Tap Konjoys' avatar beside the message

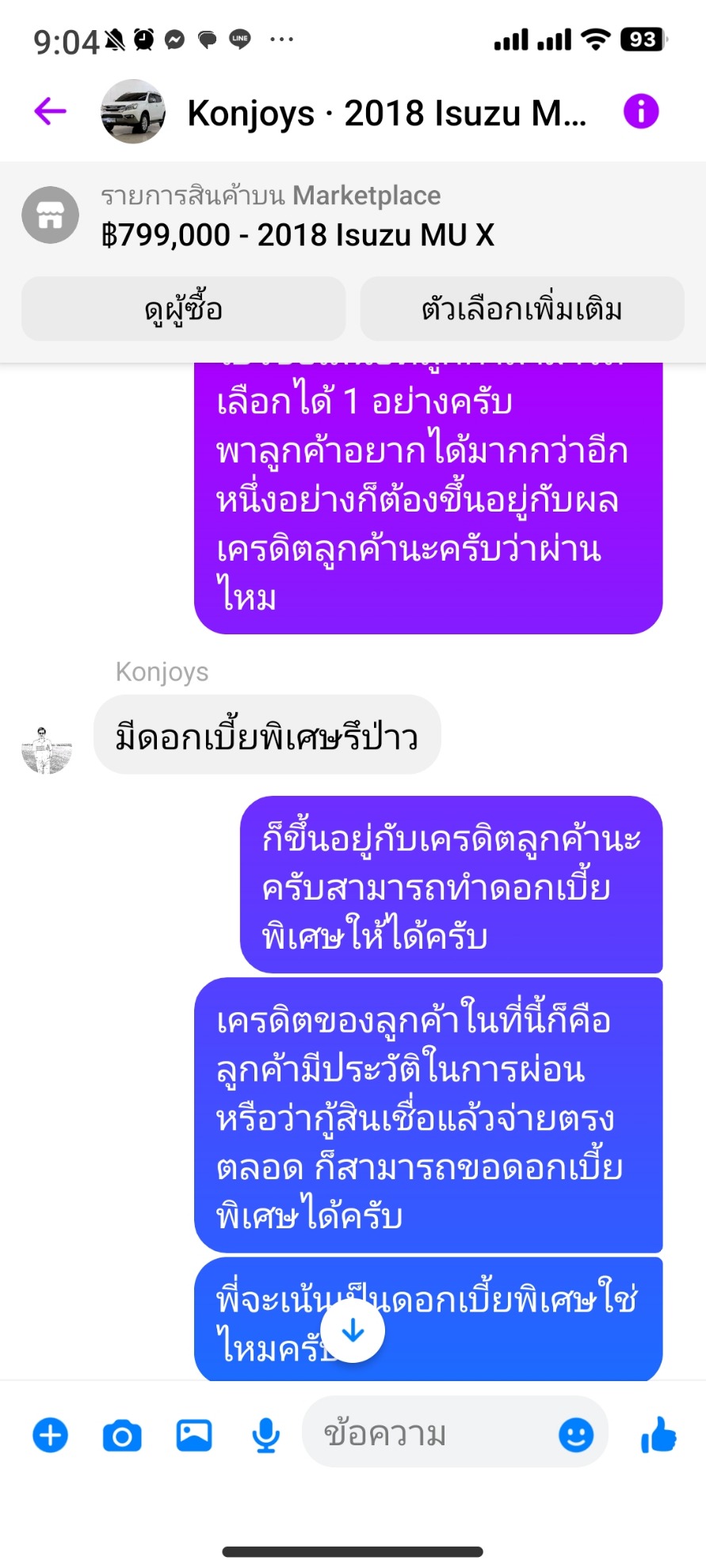(47, 748)
